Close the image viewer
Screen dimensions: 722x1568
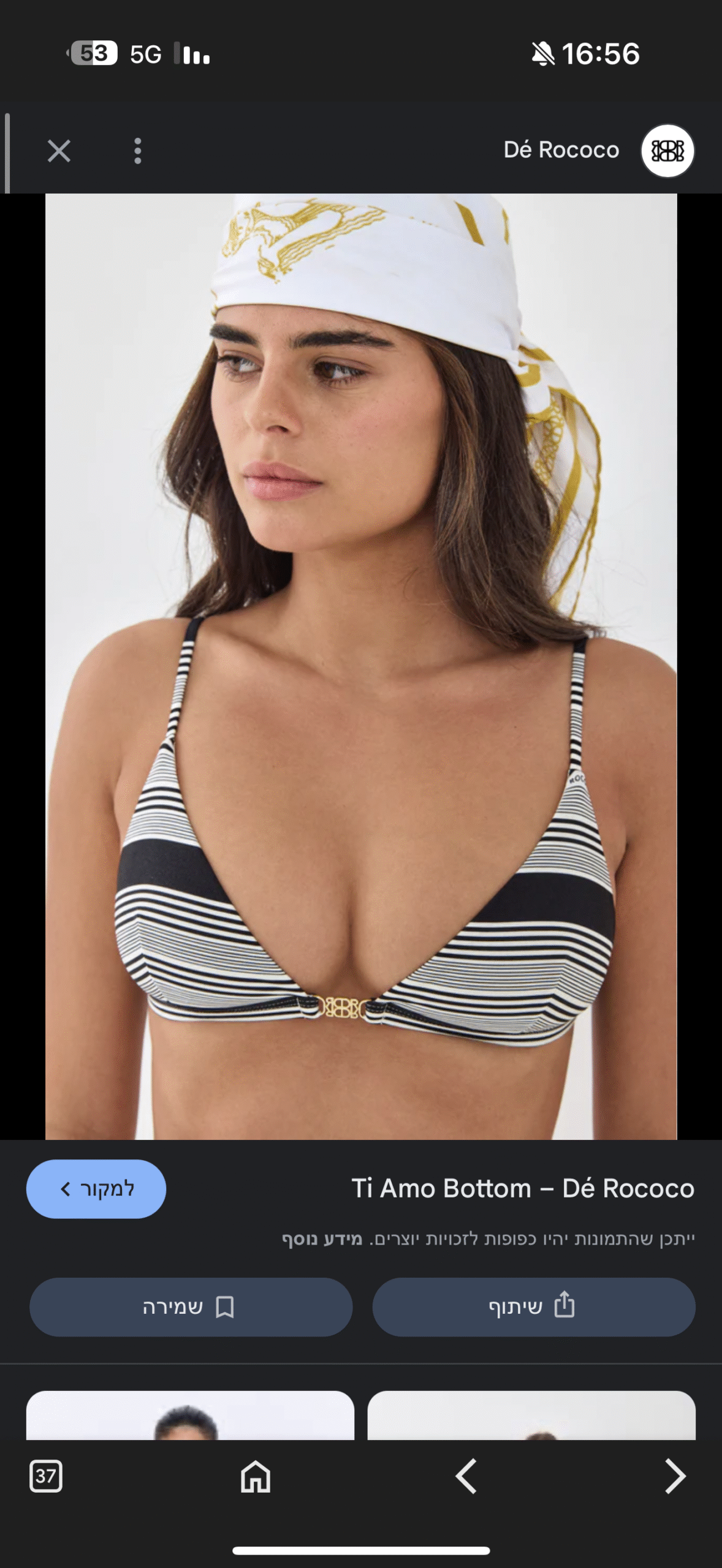(59, 151)
